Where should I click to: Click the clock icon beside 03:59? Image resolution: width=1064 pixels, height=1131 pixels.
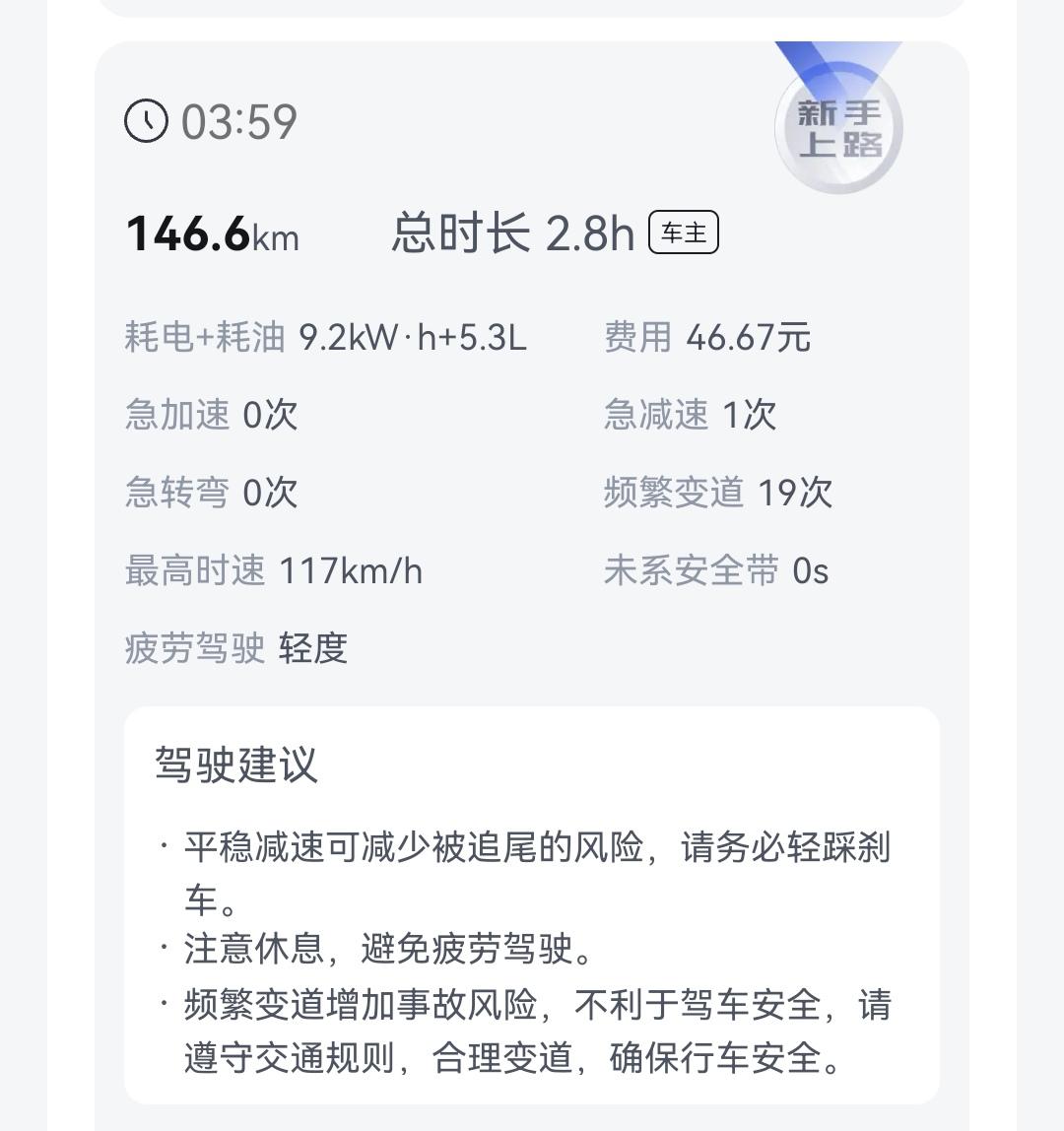click(x=146, y=122)
